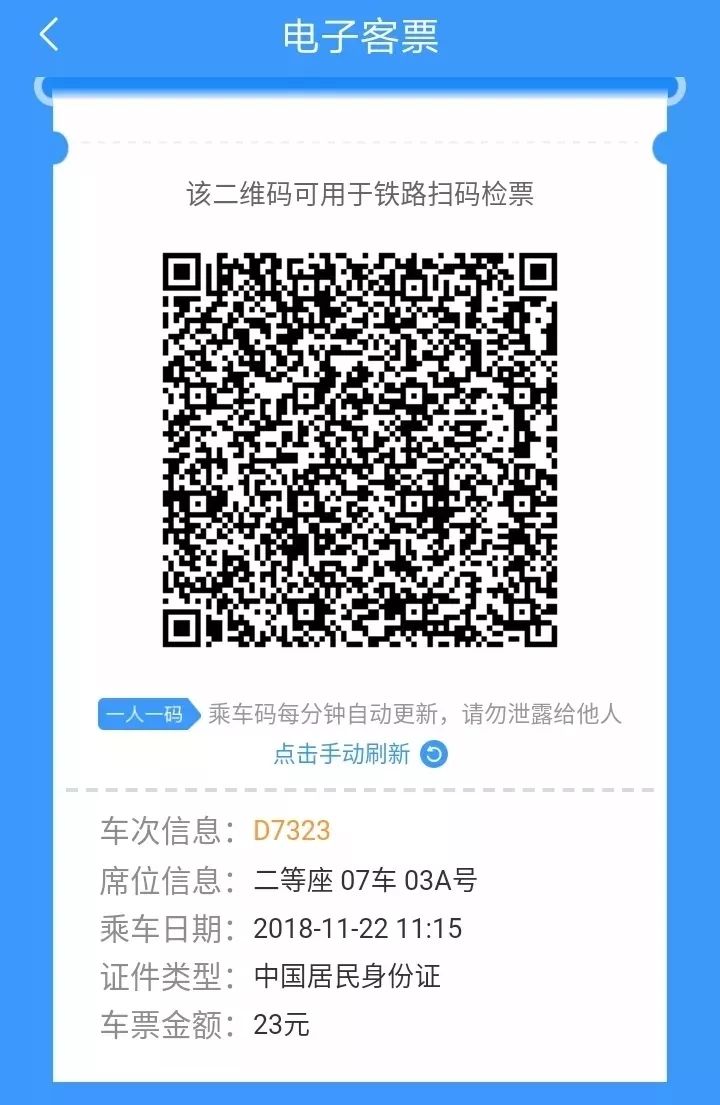This screenshot has height=1105, width=720.
Task: Go back from the 电子客票 page
Action: (49, 35)
